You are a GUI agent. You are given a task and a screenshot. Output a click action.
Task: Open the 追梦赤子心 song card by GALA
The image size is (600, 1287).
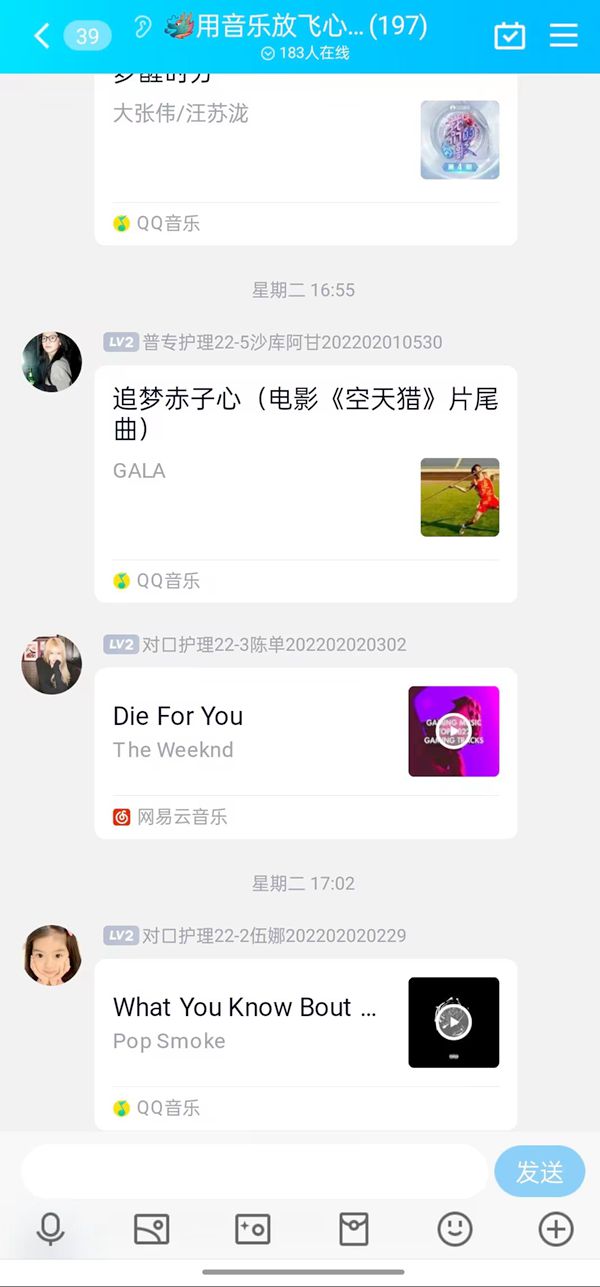click(305, 470)
